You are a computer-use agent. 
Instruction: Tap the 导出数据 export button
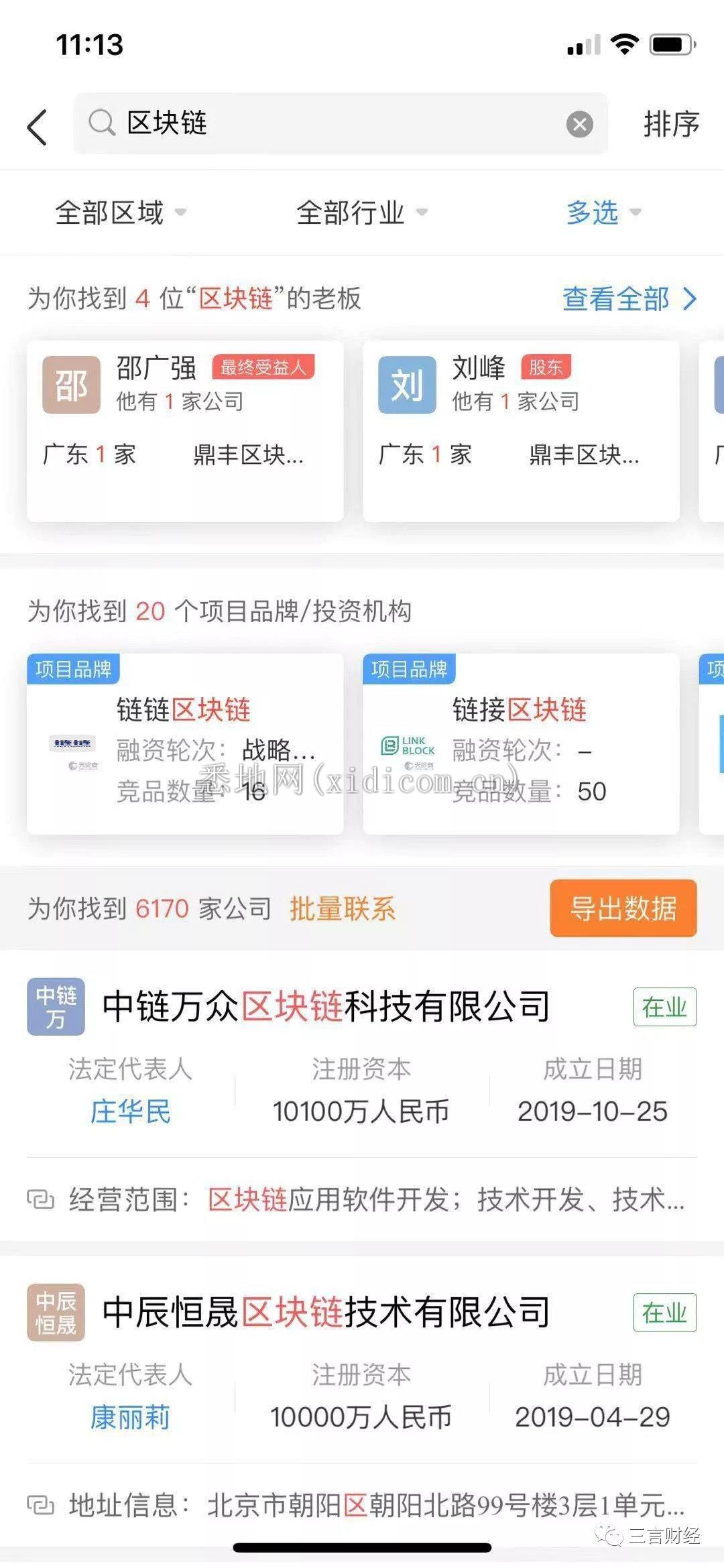click(x=623, y=908)
